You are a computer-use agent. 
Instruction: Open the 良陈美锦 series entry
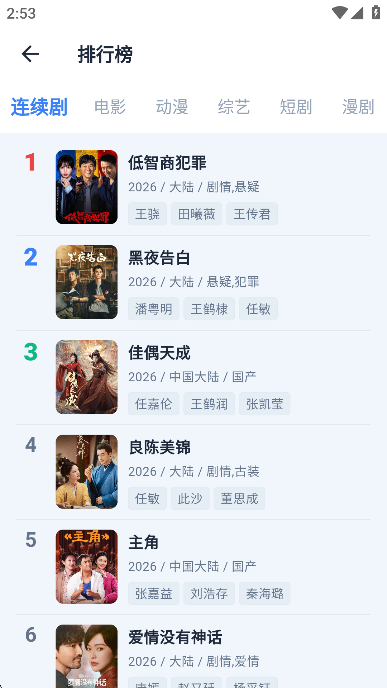(194, 472)
